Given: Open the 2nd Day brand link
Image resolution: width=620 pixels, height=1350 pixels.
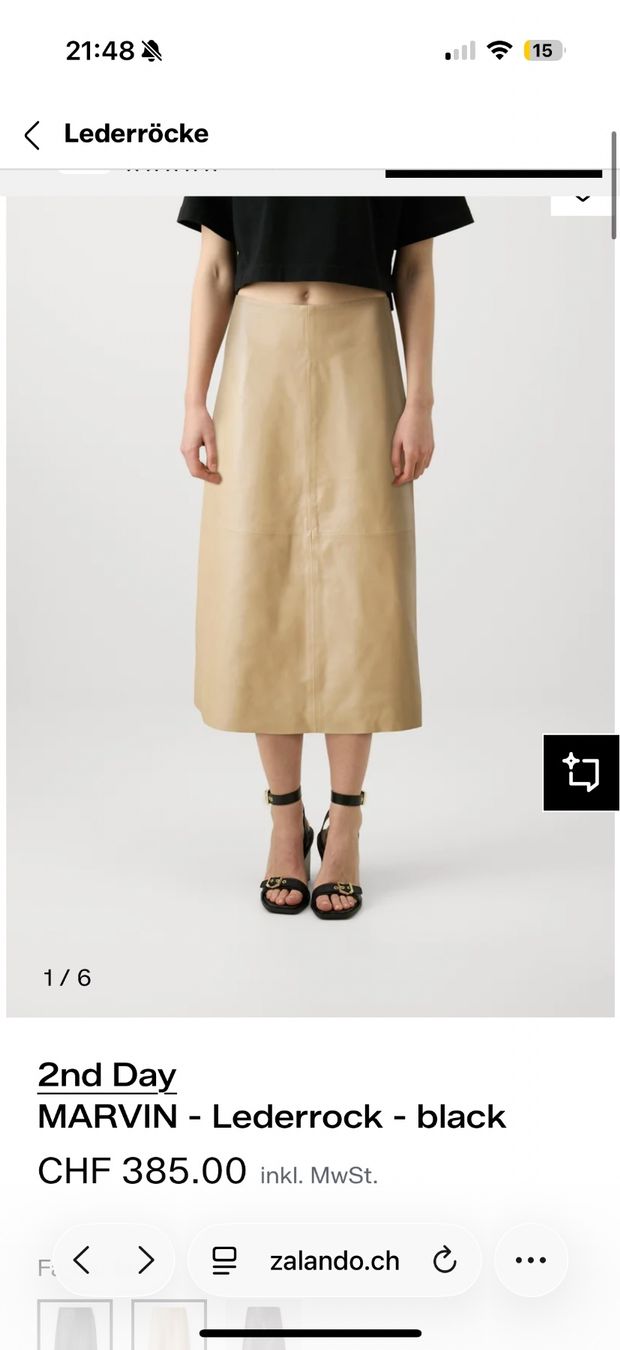Looking at the screenshot, I should coord(107,1075).
